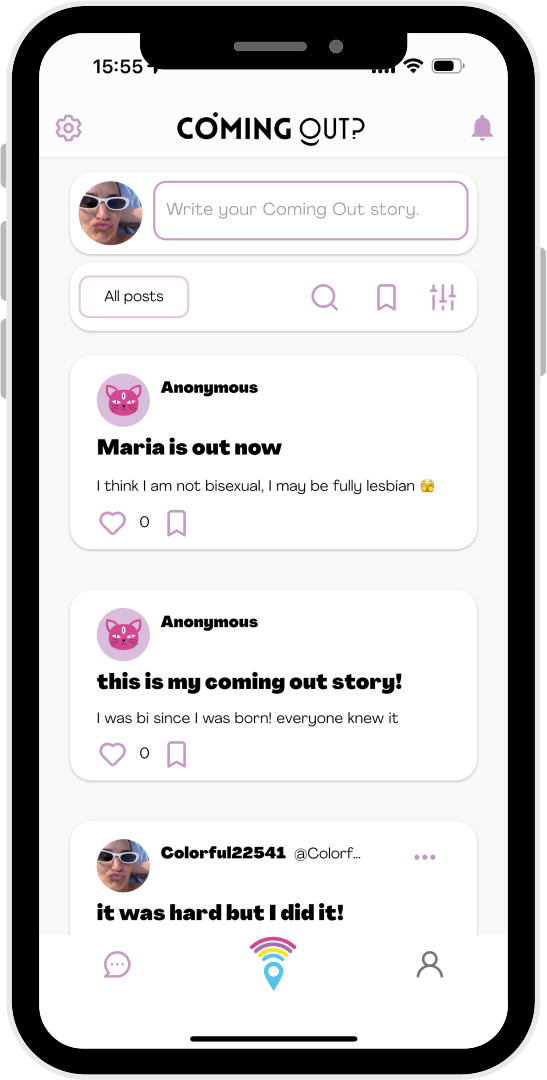This screenshot has height=1080, width=547.
Task: Open the rainbow location pin tab
Action: [274, 963]
